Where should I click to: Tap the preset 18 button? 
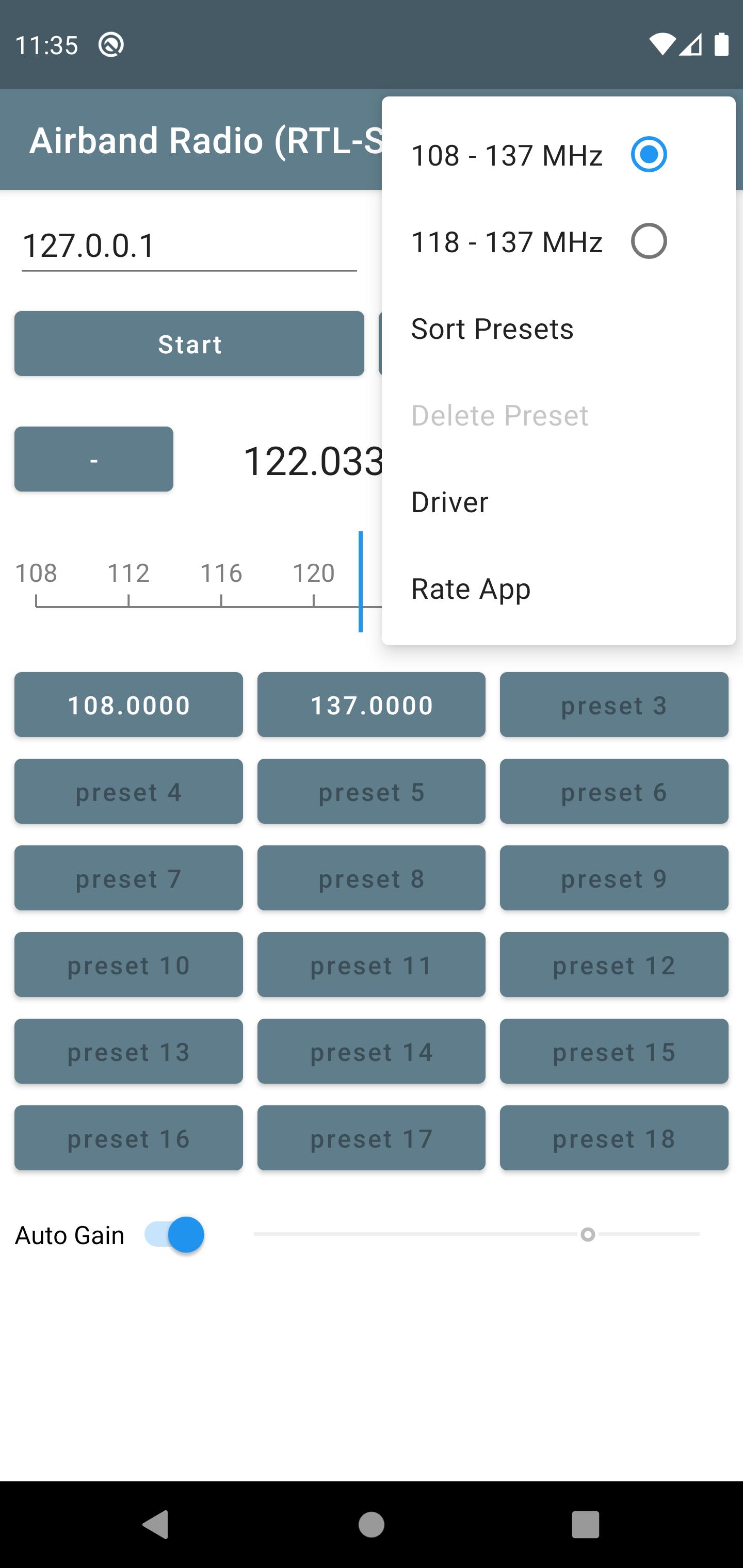[614, 1138]
